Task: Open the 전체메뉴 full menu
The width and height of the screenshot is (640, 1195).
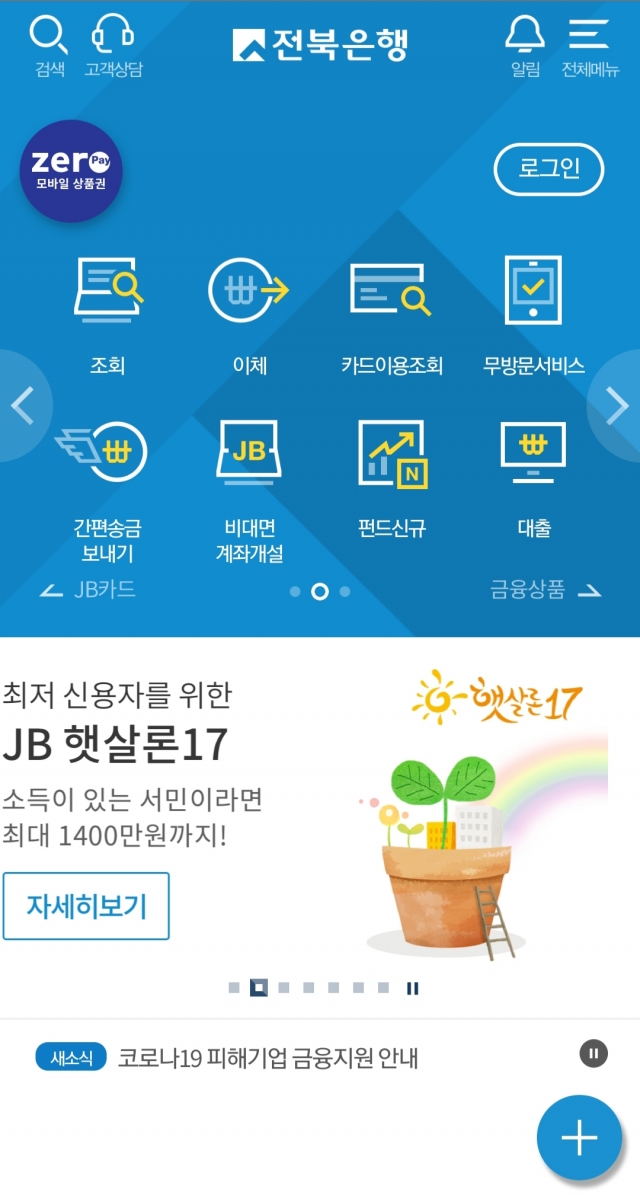Action: (x=589, y=44)
